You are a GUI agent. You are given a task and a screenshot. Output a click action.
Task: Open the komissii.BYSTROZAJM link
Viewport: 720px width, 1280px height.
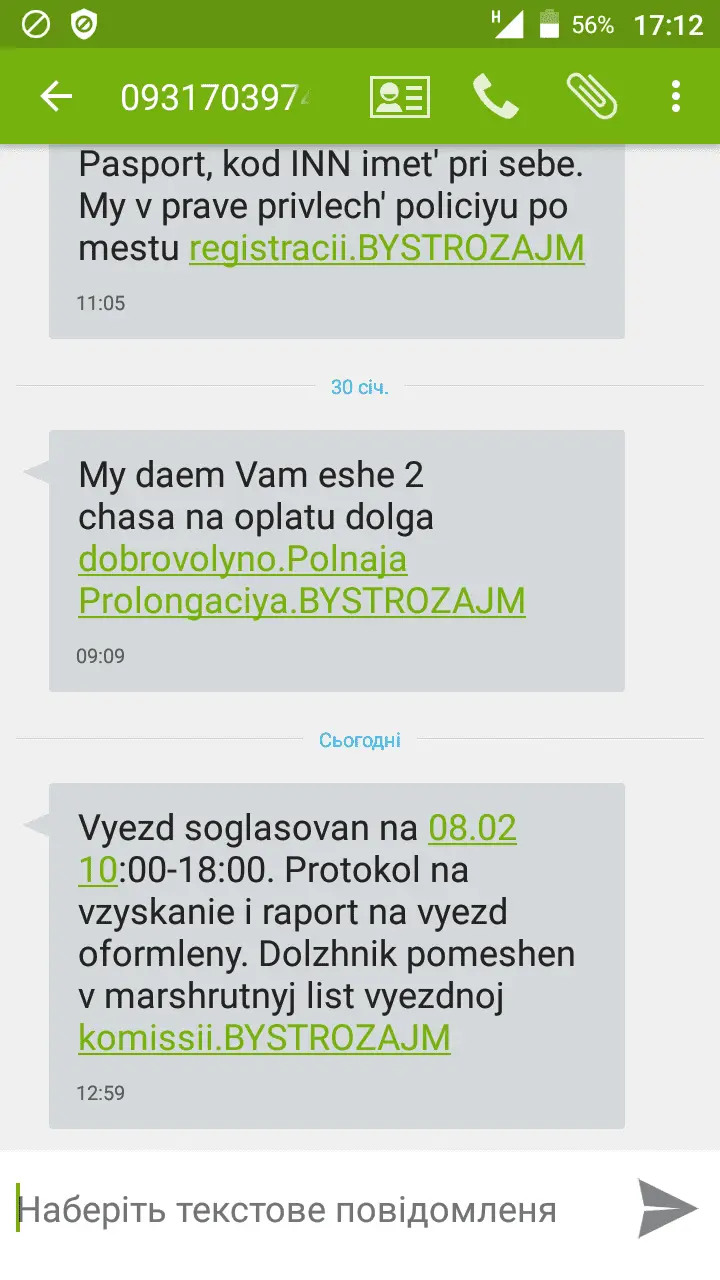click(x=264, y=1037)
